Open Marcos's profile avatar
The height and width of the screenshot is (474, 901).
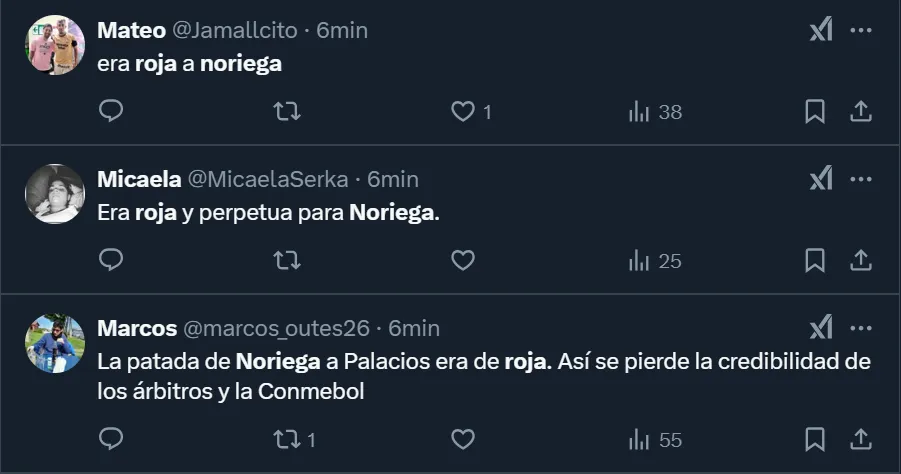point(54,343)
